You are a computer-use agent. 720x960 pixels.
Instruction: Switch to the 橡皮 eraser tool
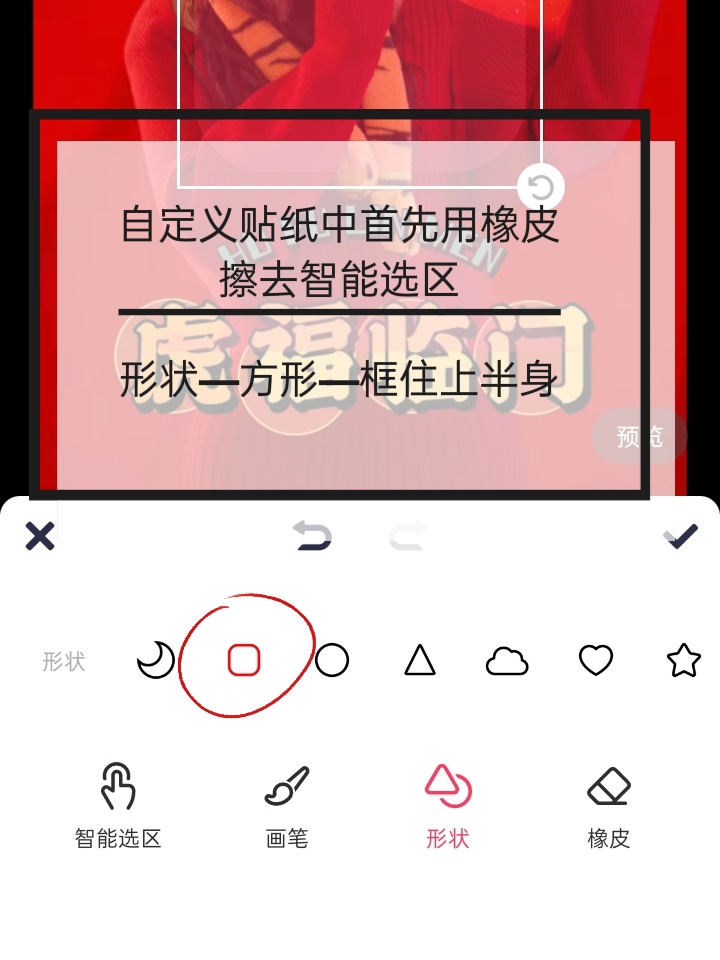[609, 805]
